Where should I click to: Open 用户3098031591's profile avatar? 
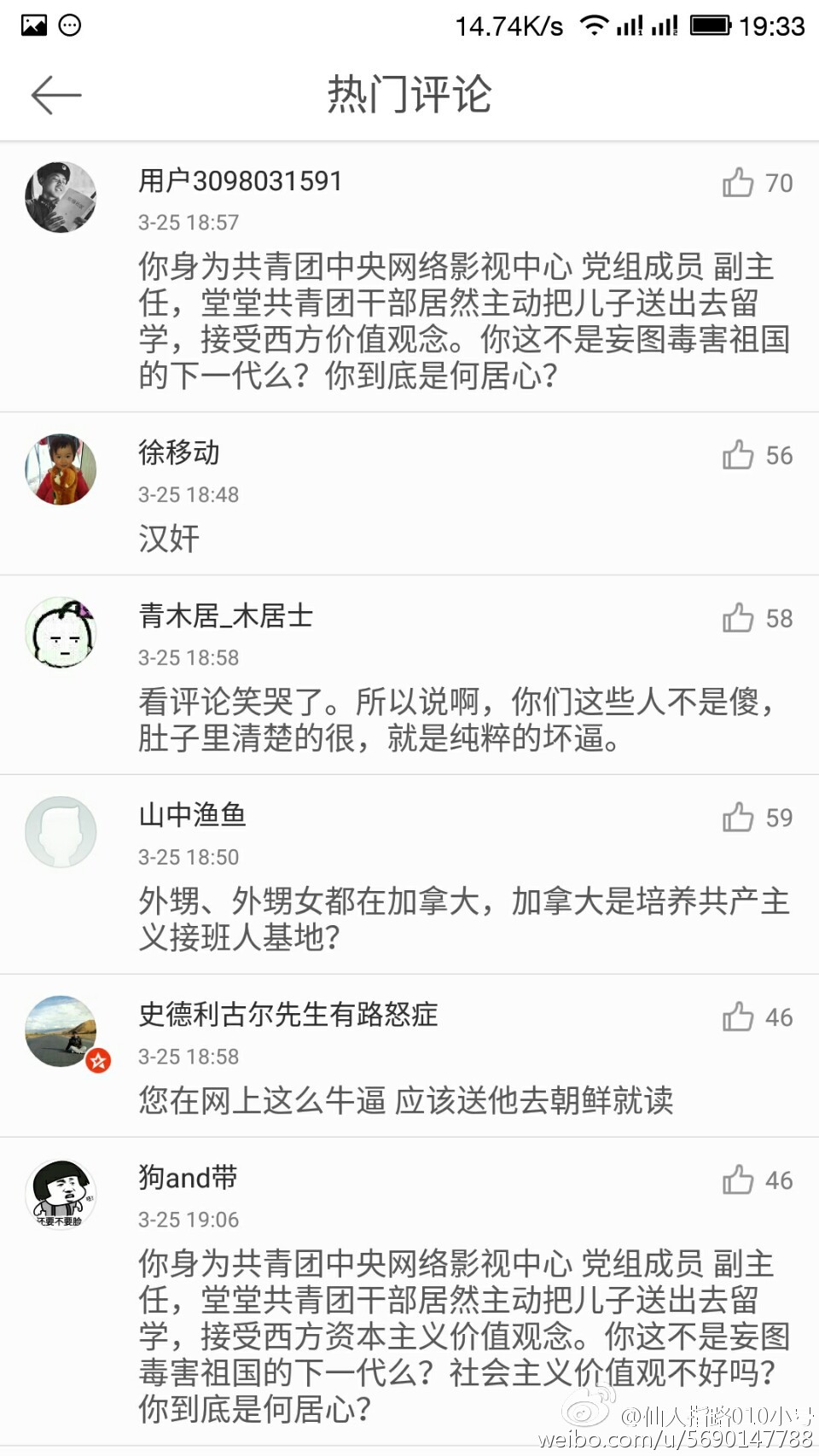click(x=61, y=197)
